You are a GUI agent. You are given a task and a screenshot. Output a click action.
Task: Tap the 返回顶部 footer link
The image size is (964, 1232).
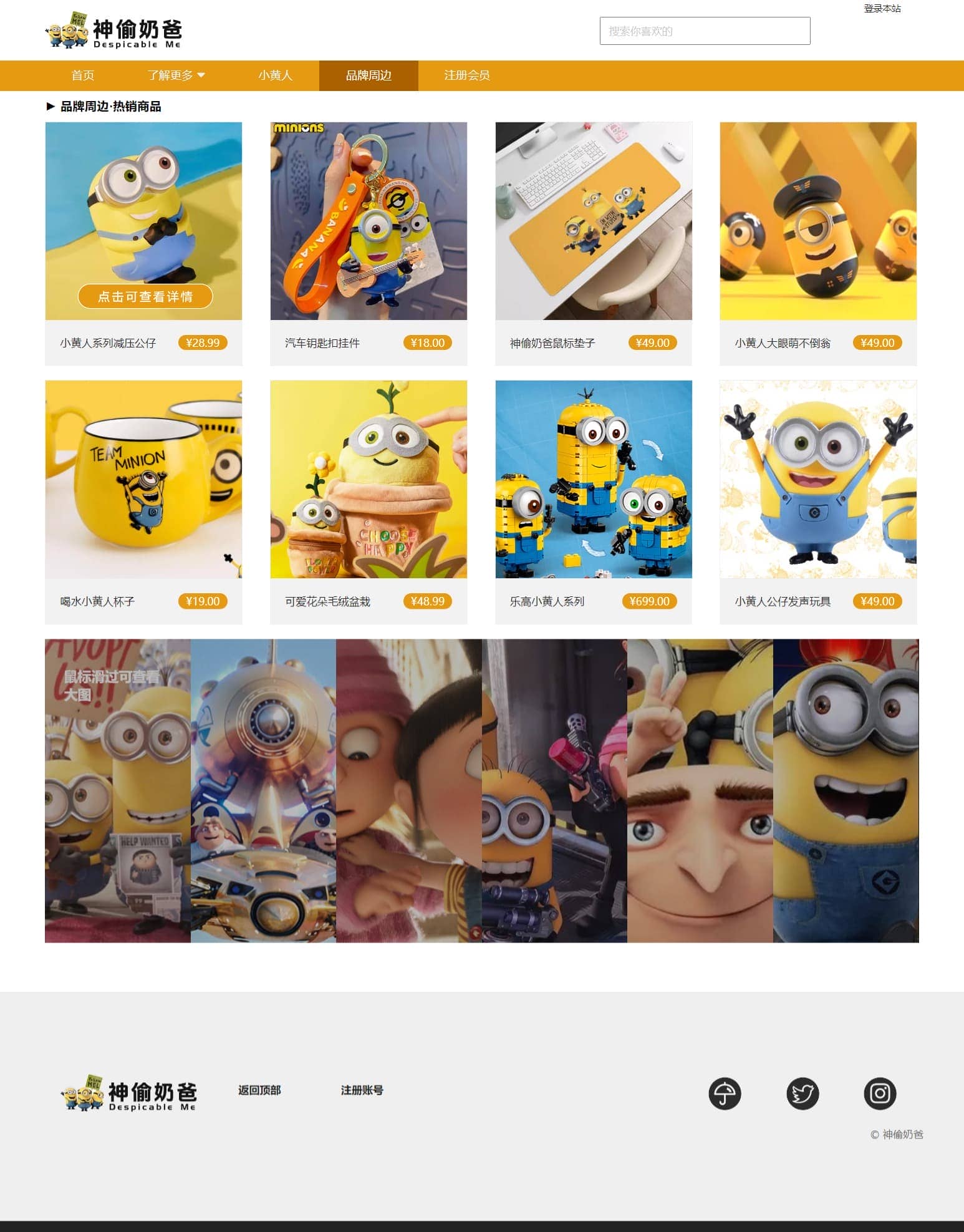coord(259,1090)
